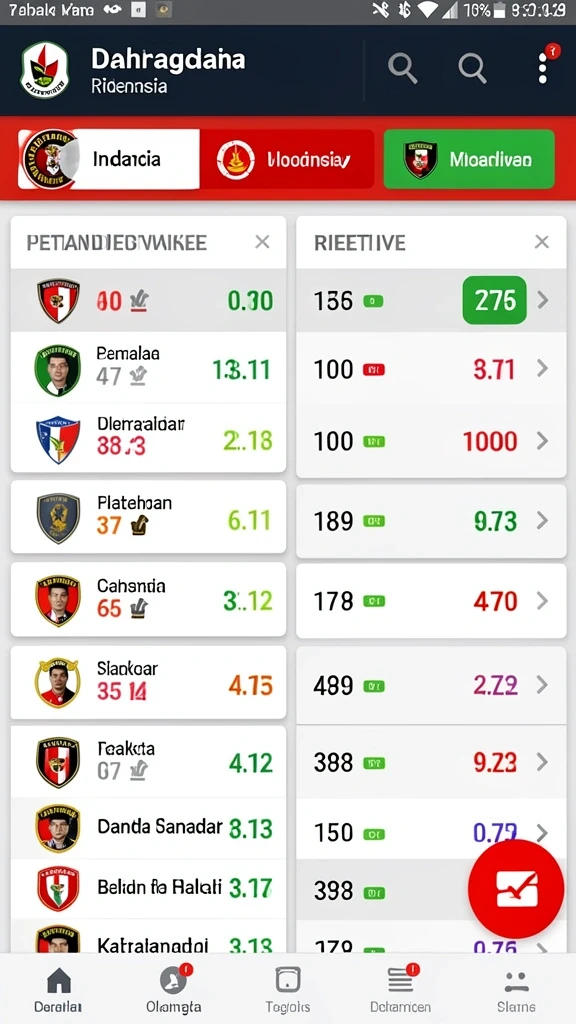The height and width of the screenshot is (1024, 576).
Task: Switch to the green Mioarlivan tab
Action: [469, 159]
